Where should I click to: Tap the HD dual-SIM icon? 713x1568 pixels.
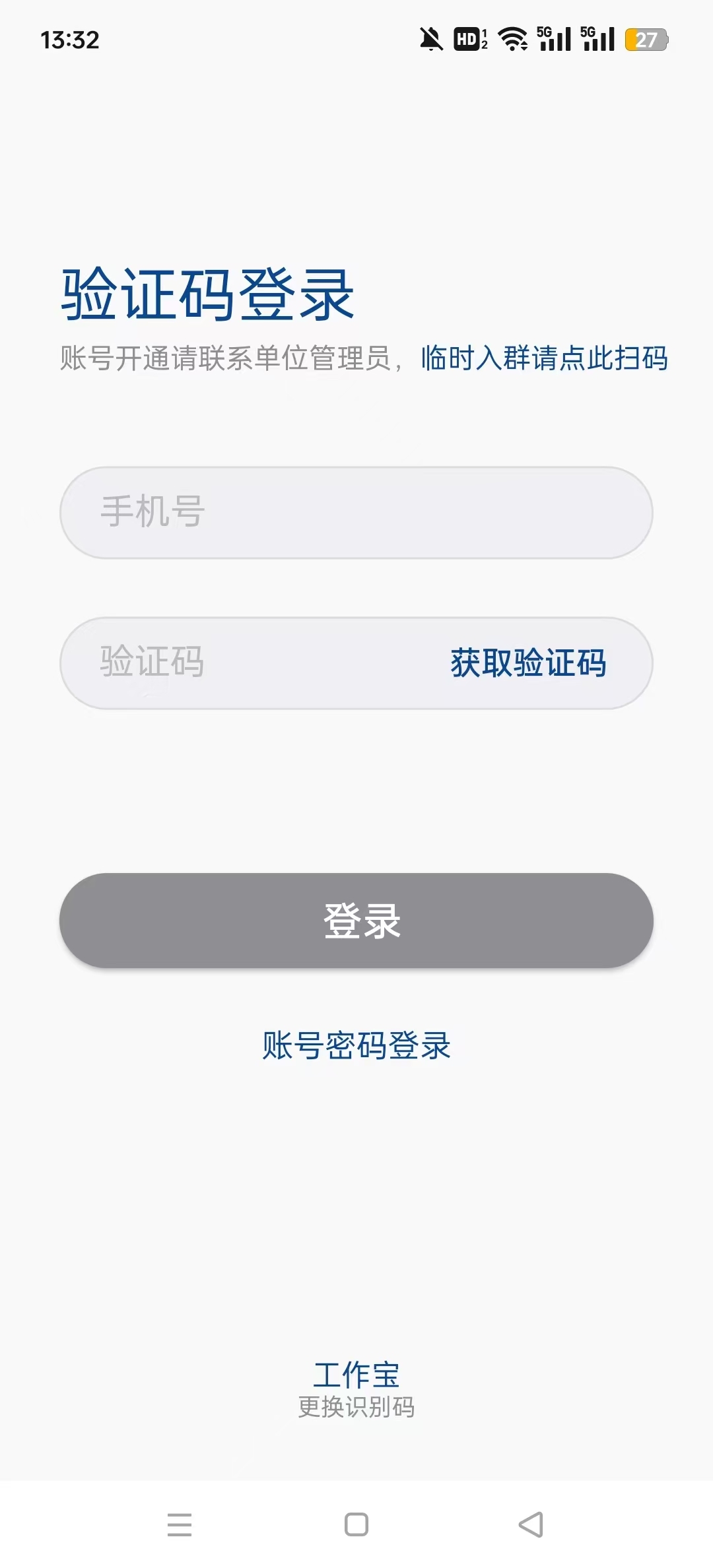(469, 40)
